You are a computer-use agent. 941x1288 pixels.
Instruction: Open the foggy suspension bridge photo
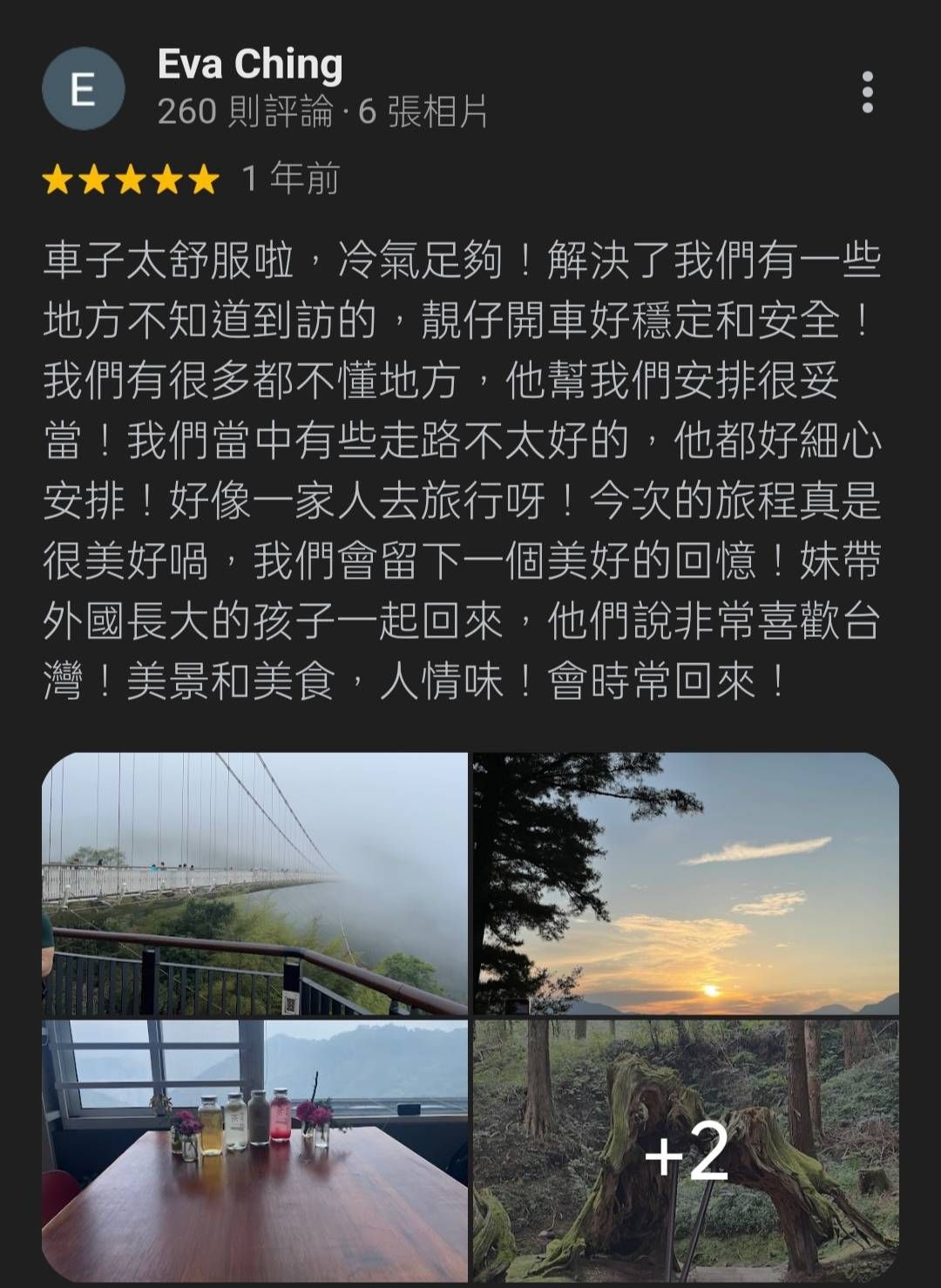254,883
